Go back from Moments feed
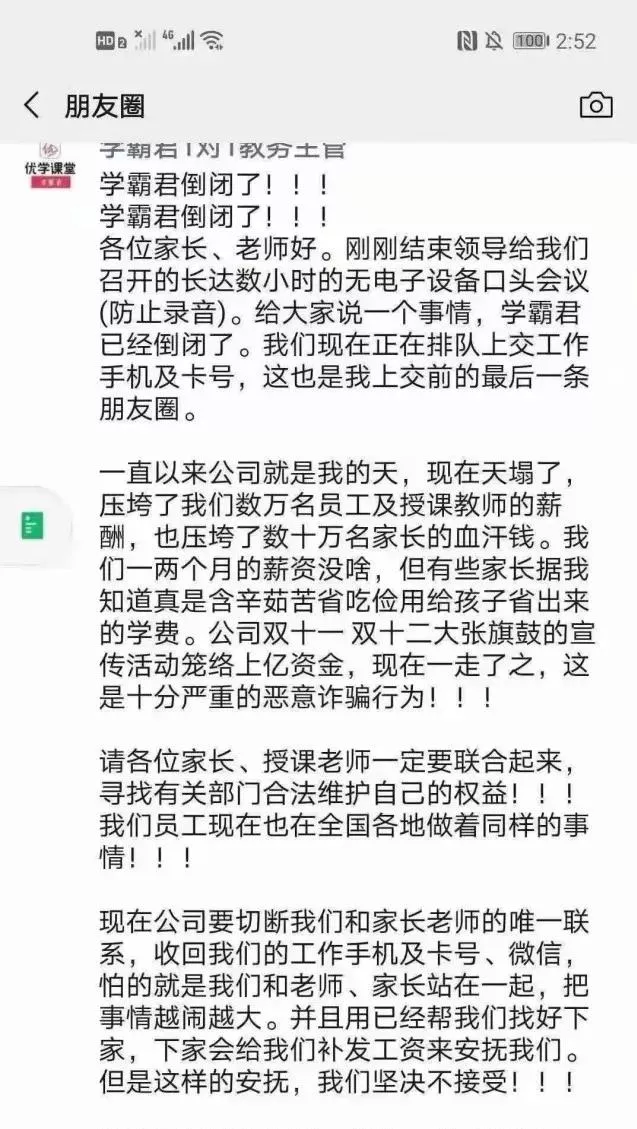Viewport: 637px width, 1129px height. 32,105
